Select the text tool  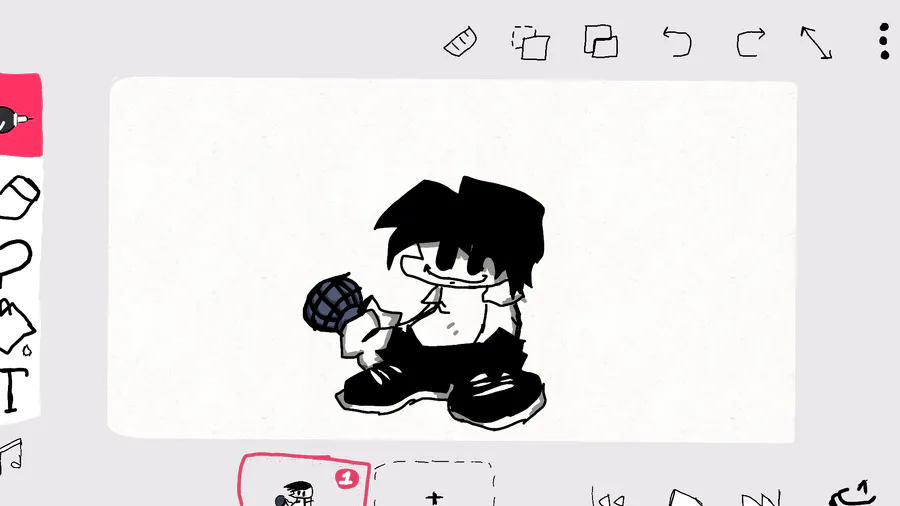tap(14, 391)
